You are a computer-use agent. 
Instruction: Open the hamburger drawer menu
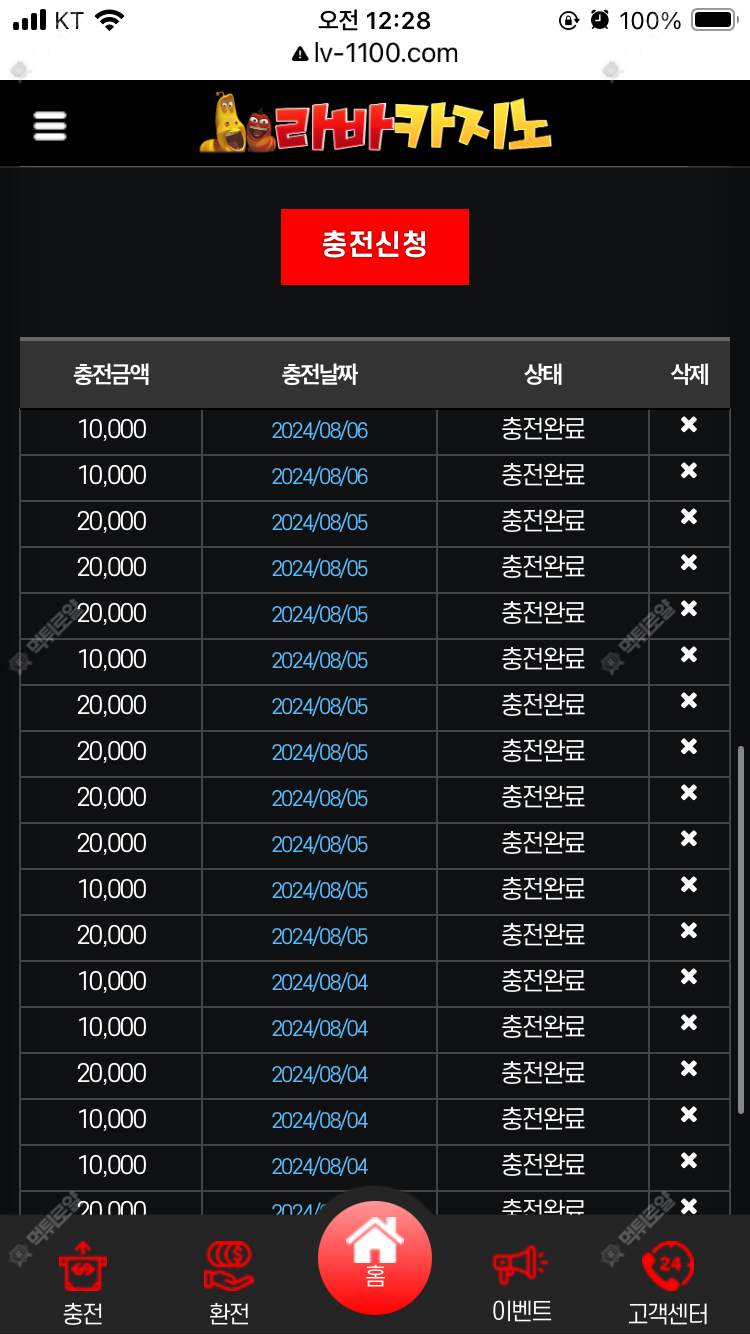pos(50,125)
